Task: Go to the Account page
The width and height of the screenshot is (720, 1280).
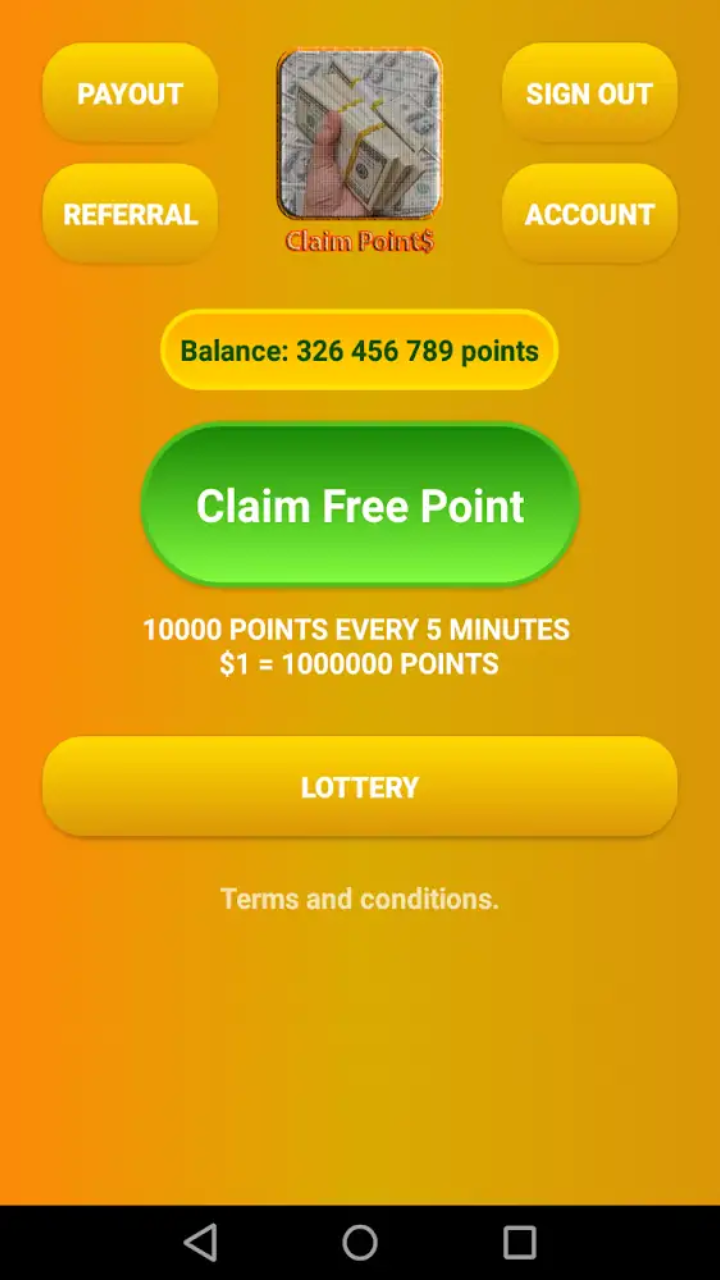Action: pos(589,214)
